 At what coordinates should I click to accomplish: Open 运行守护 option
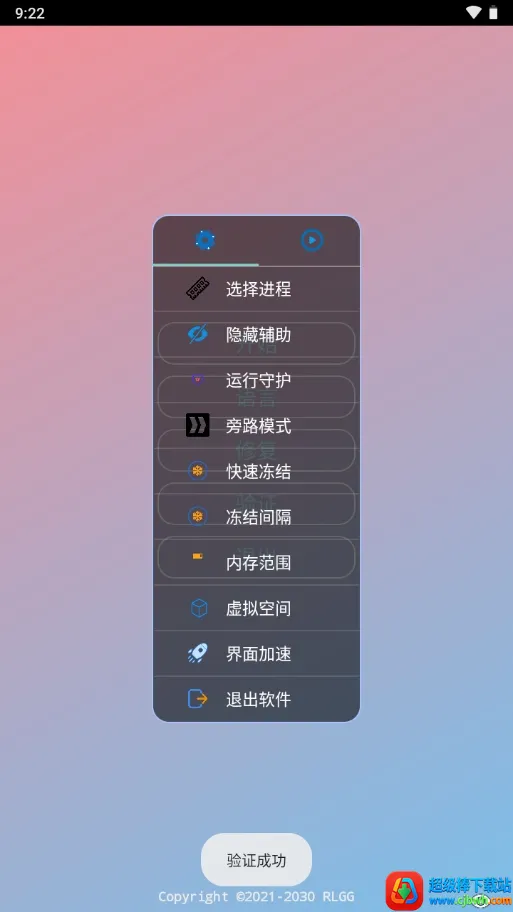pos(256,380)
